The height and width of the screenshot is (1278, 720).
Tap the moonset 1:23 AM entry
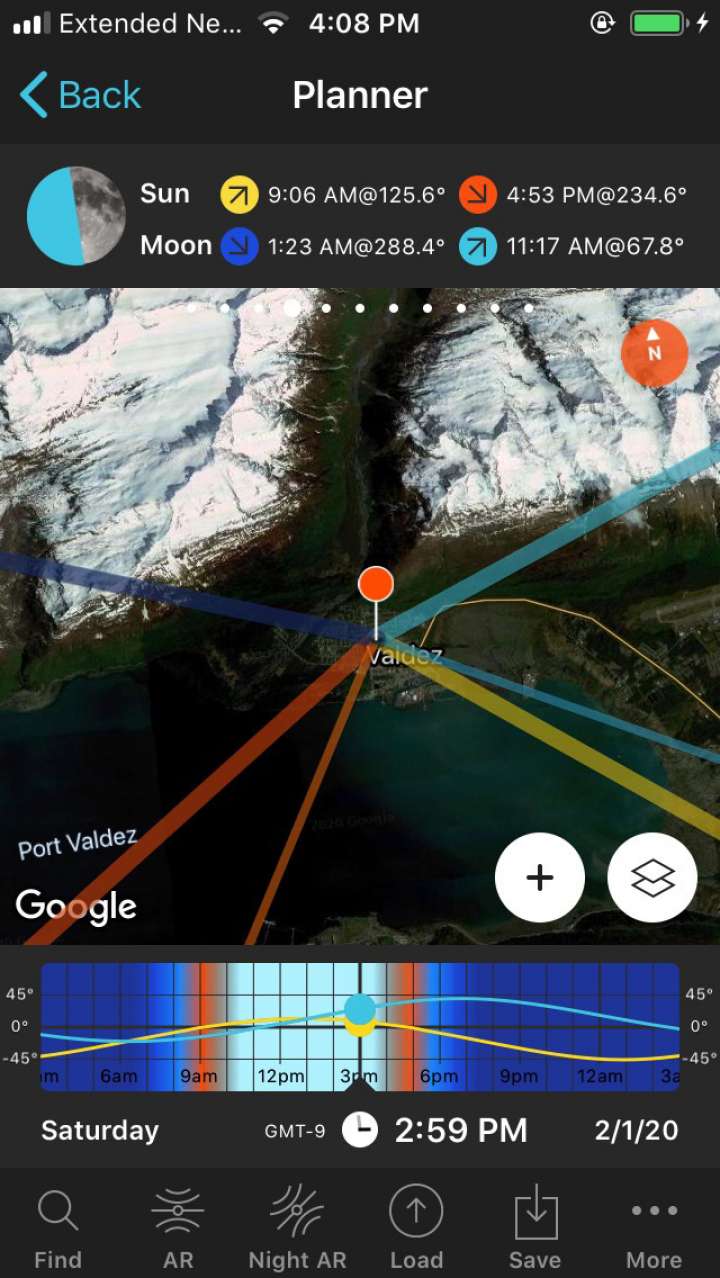click(x=333, y=246)
